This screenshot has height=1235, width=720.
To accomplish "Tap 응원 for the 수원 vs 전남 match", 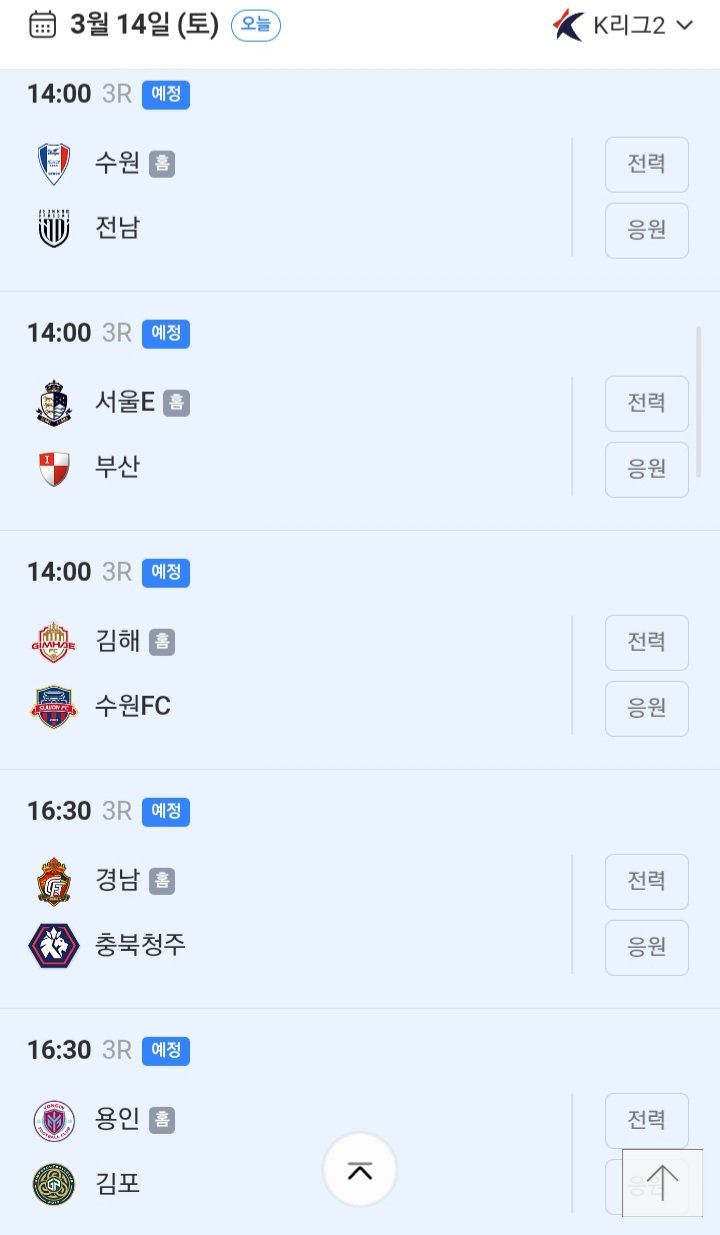I will point(646,230).
